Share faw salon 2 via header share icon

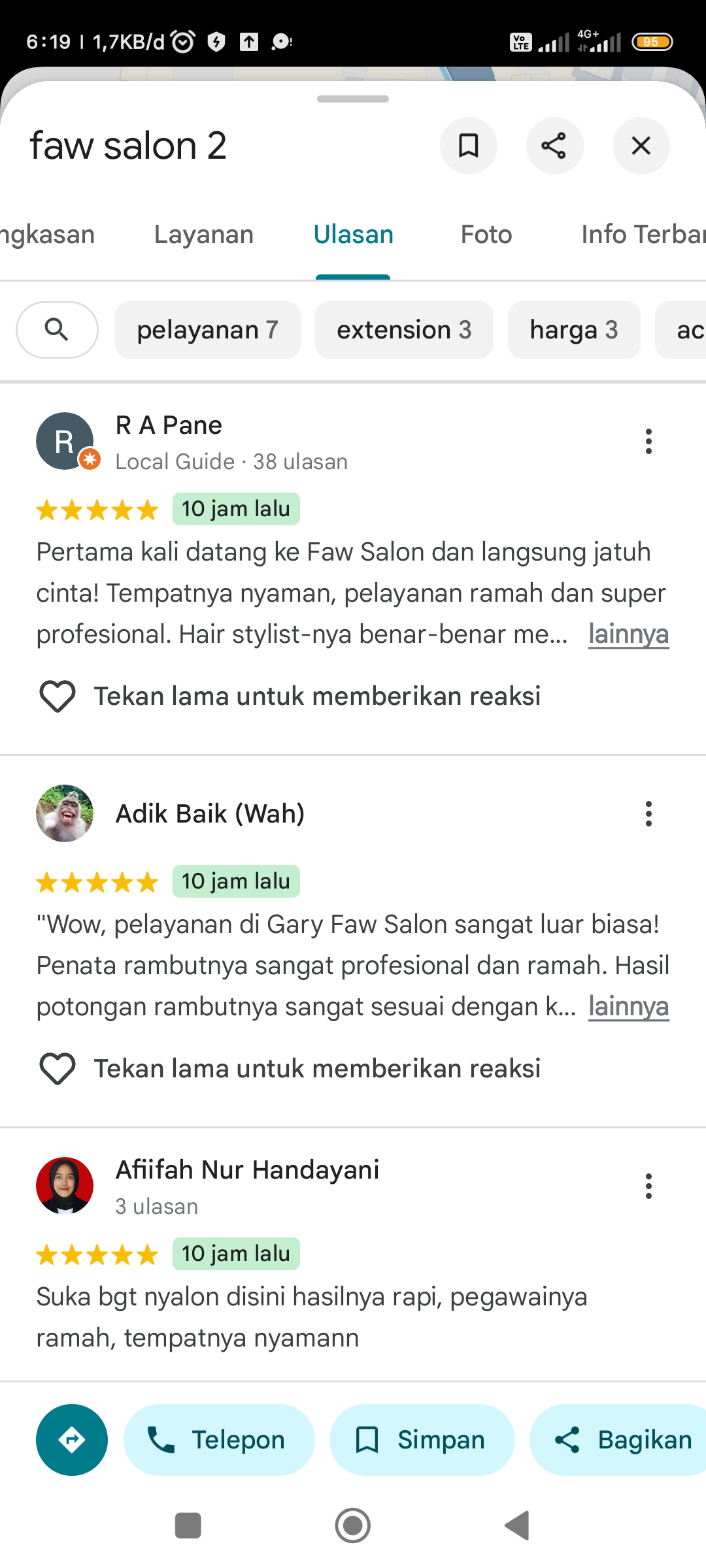[554, 146]
